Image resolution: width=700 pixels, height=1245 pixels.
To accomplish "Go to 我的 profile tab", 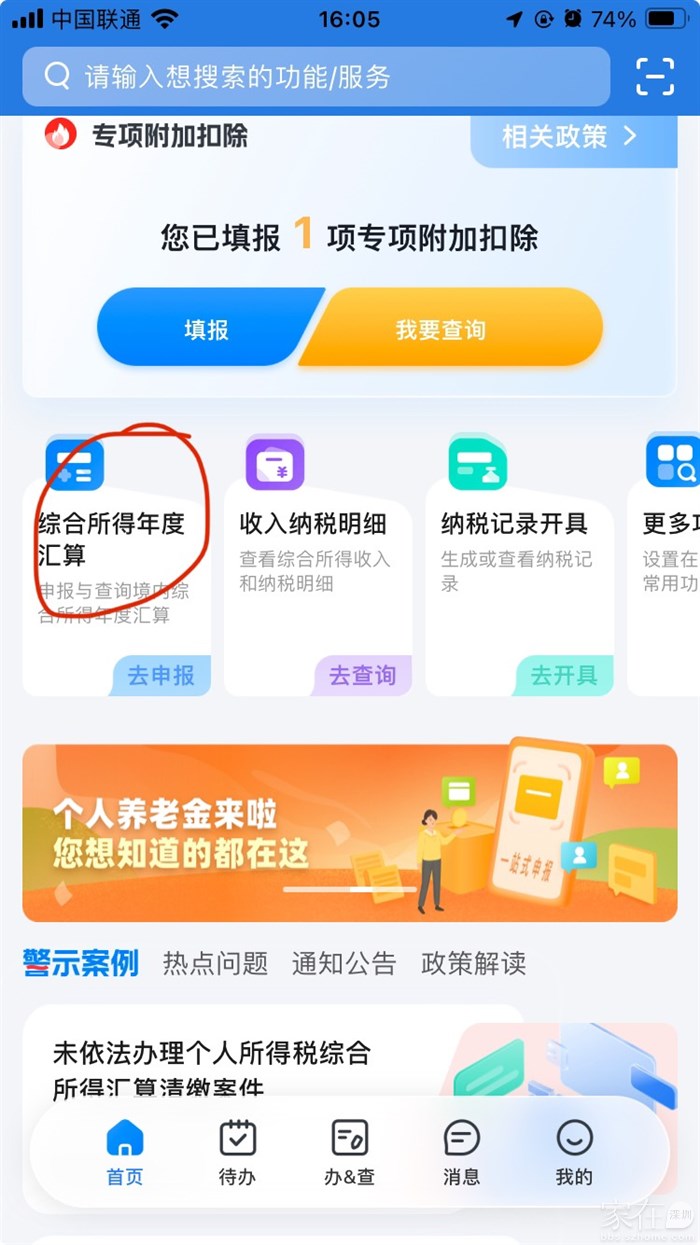I will 574,1153.
